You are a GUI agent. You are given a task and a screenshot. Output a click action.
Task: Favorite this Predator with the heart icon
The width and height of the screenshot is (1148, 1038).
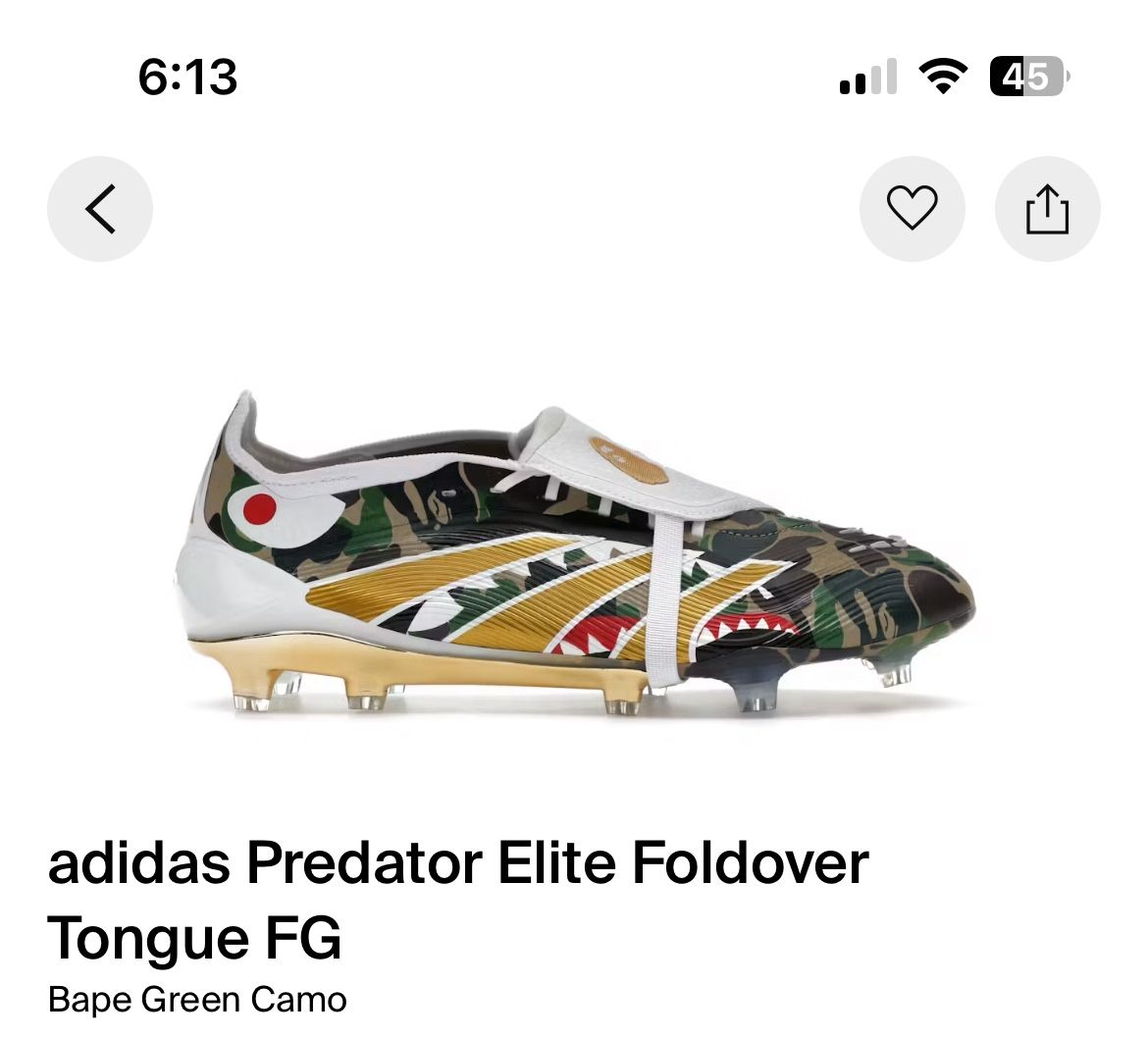(912, 209)
